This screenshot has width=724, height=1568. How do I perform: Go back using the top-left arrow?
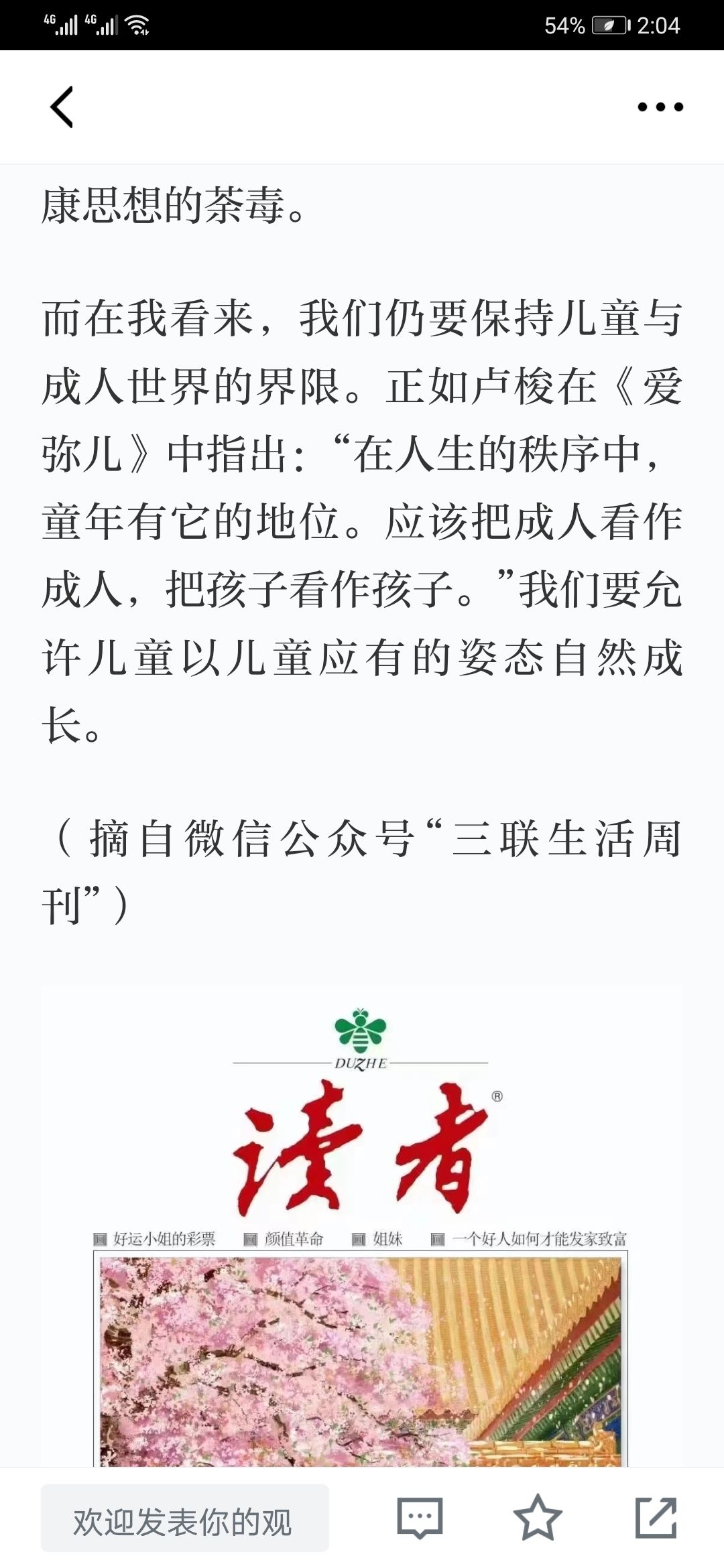tap(62, 107)
